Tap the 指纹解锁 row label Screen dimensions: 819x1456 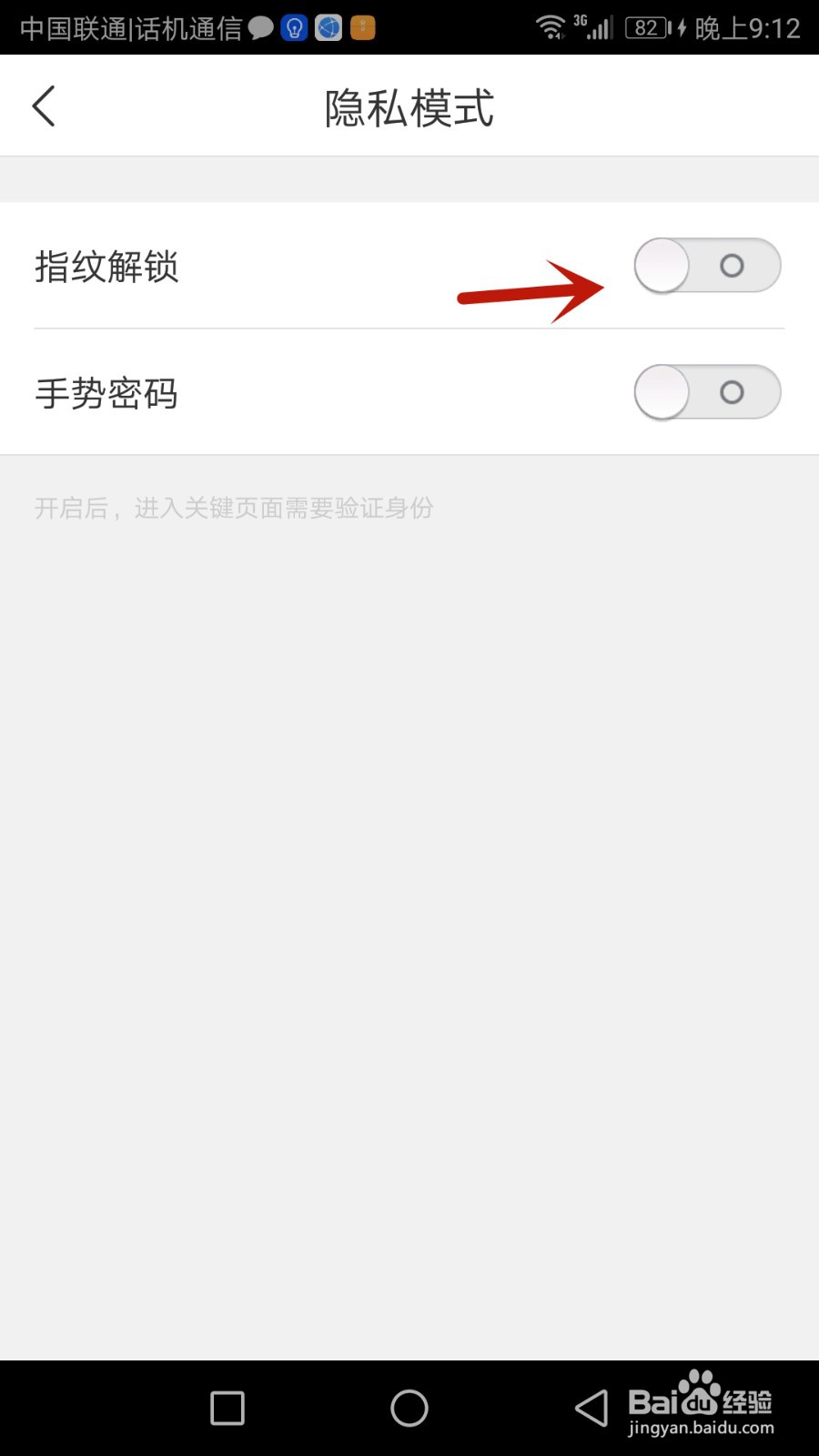pos(107,268)
